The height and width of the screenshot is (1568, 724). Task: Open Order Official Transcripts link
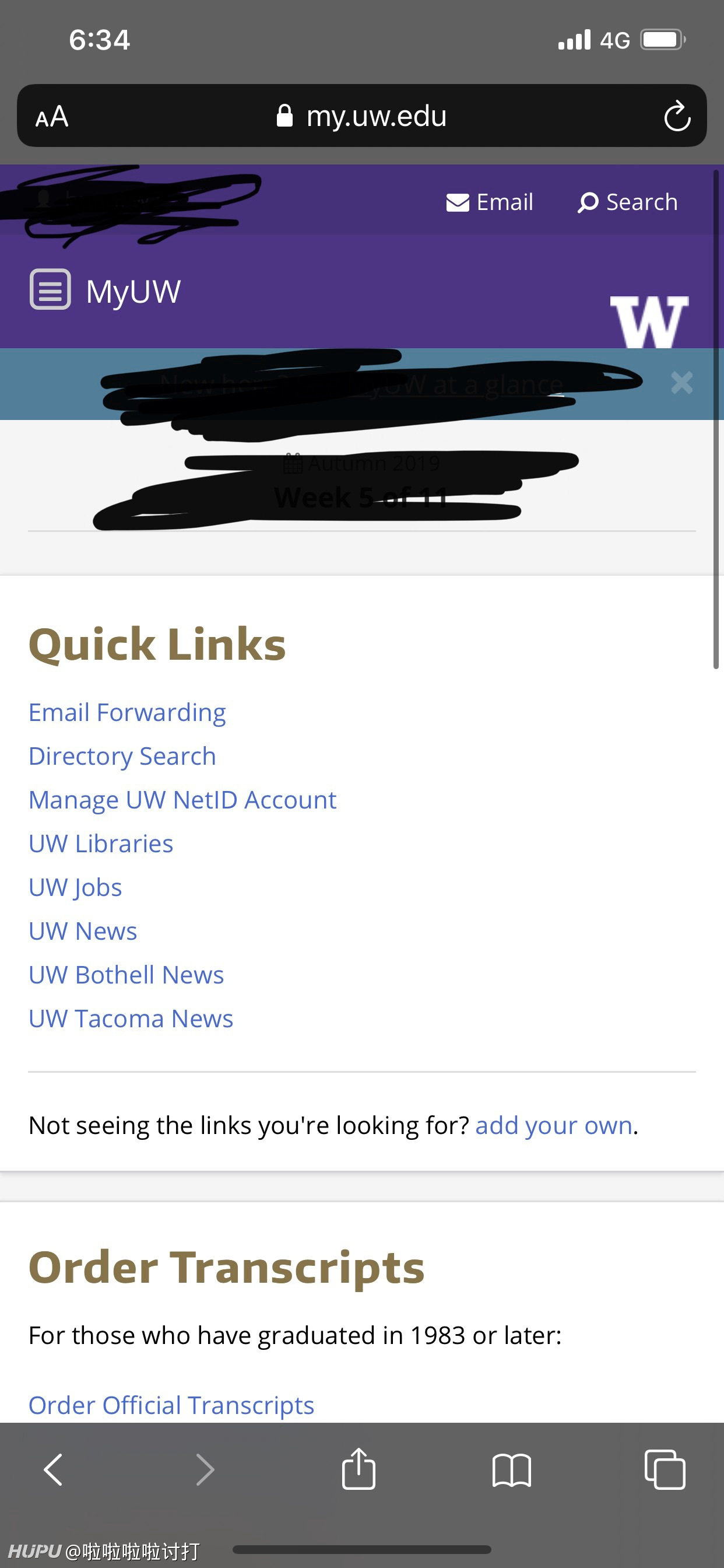[171, 1405]
